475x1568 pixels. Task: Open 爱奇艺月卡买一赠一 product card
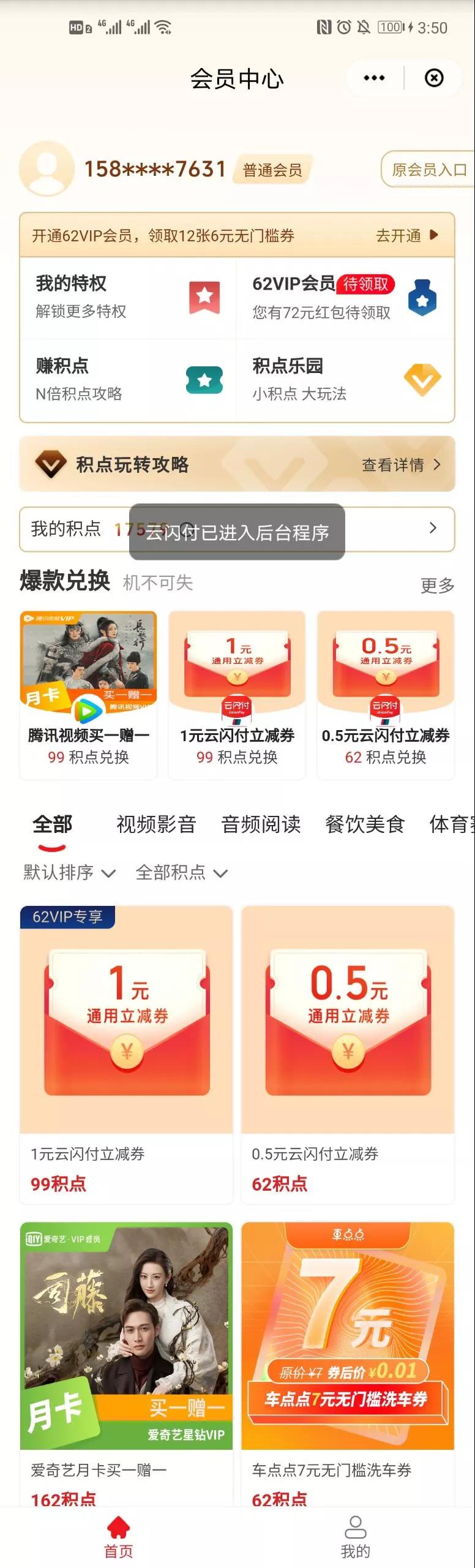click(x=126, y=1361)
